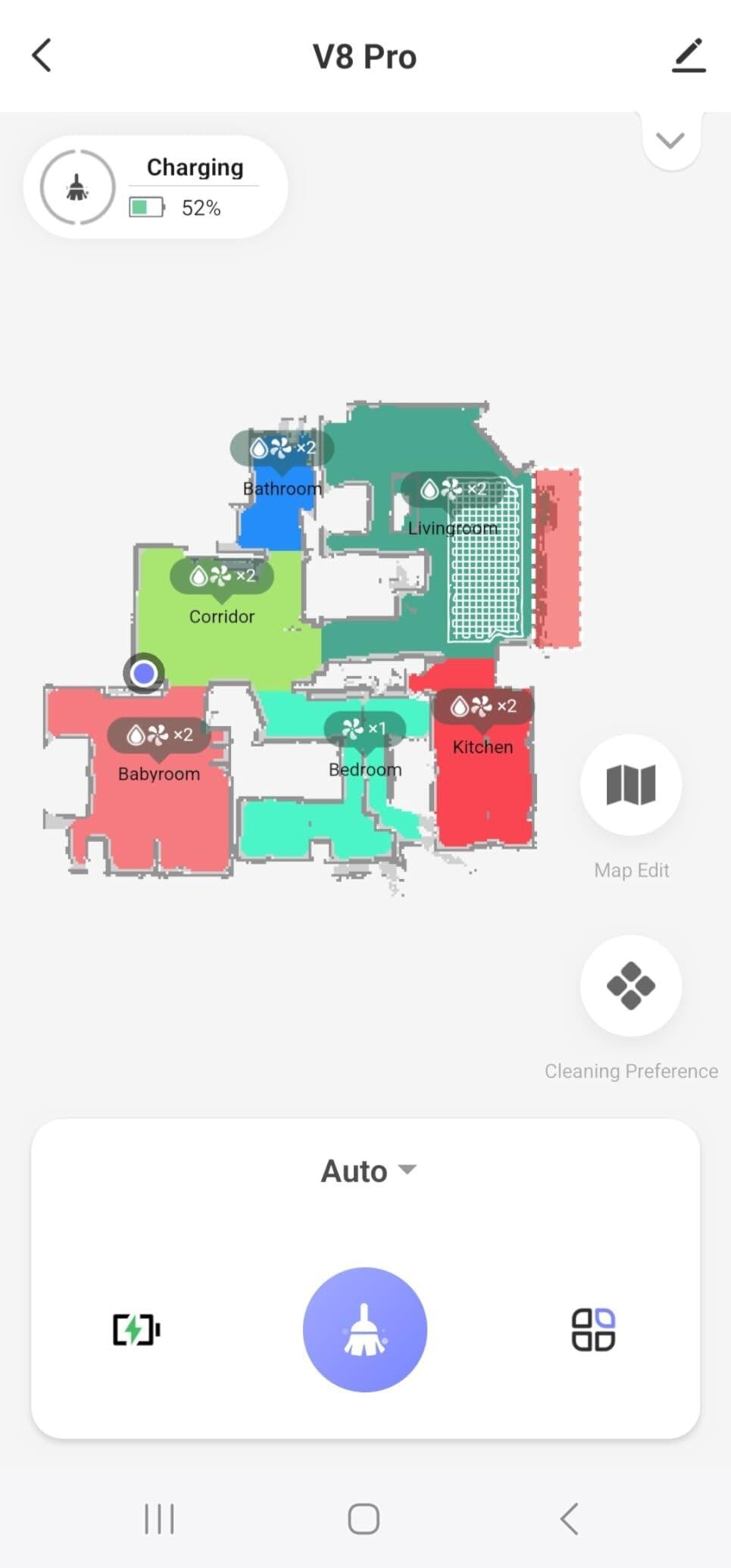Go back from V8 Pro screen
This screenshot has height=1568, width=731.
pyautogui.click(x=42, y=56)
